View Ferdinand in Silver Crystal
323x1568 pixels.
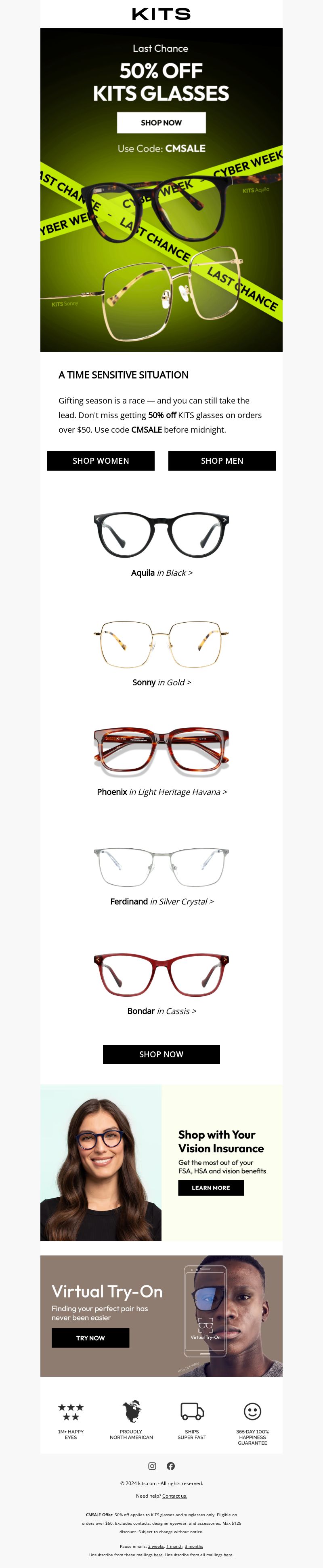click(x=162, y=902)
